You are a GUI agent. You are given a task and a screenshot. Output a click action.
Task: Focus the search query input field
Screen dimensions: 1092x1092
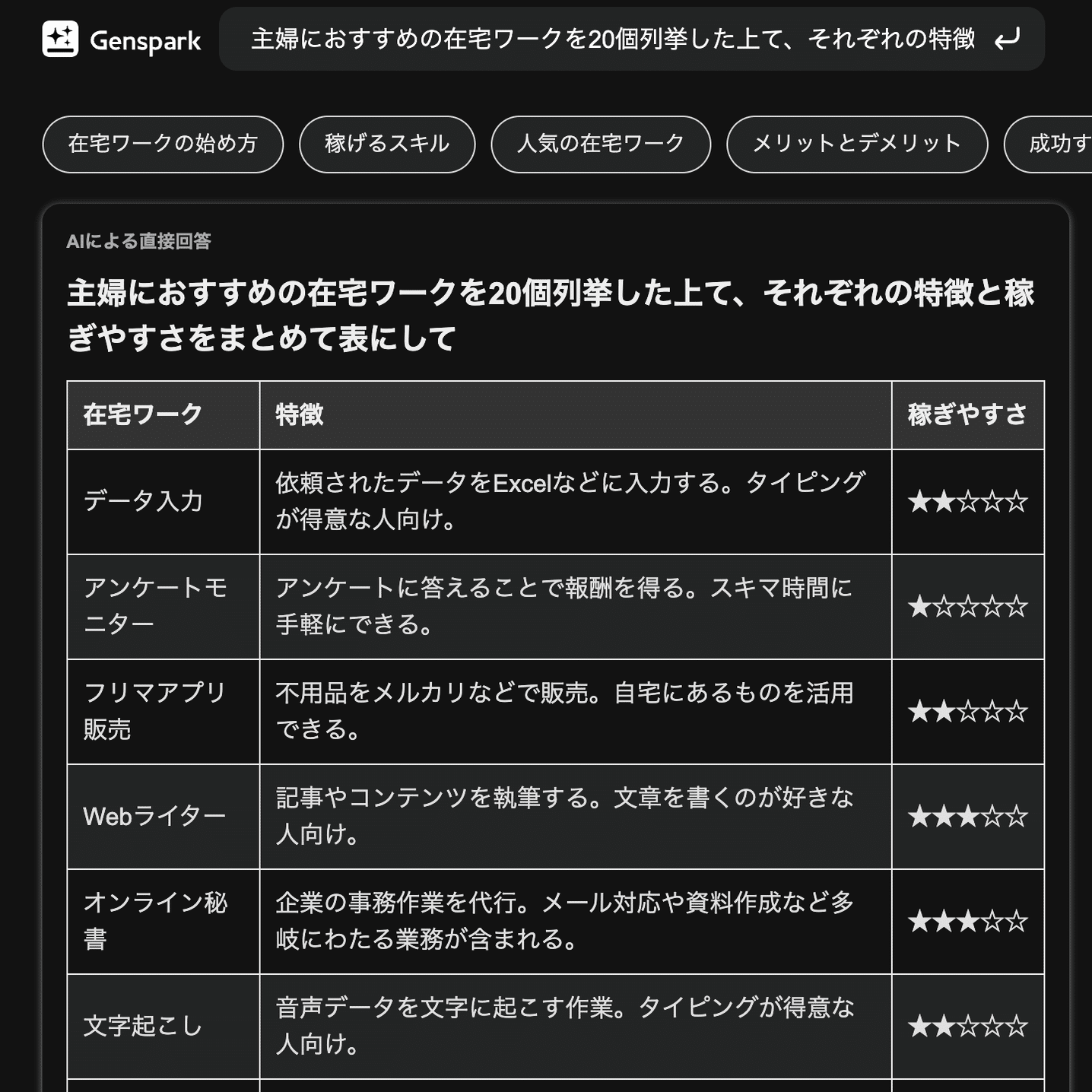click(612, 40)
